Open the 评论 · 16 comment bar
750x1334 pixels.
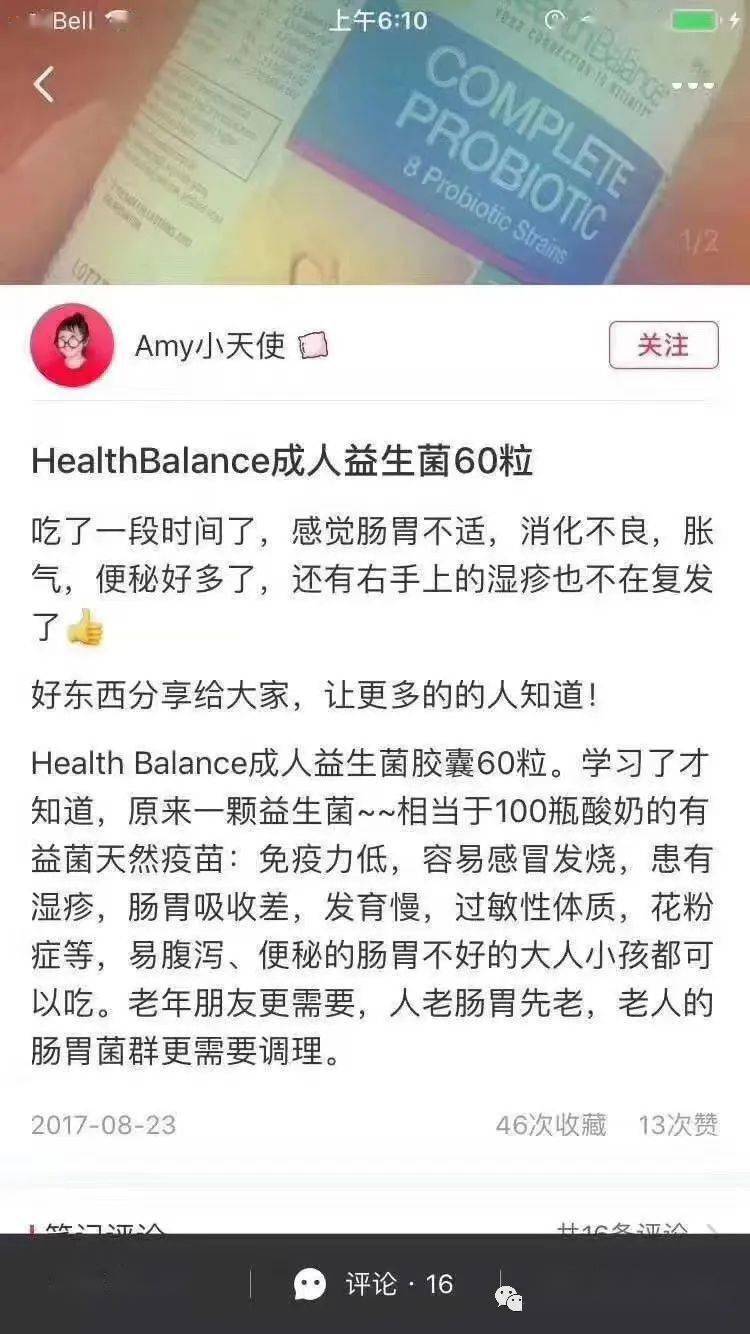[375, 1284]
